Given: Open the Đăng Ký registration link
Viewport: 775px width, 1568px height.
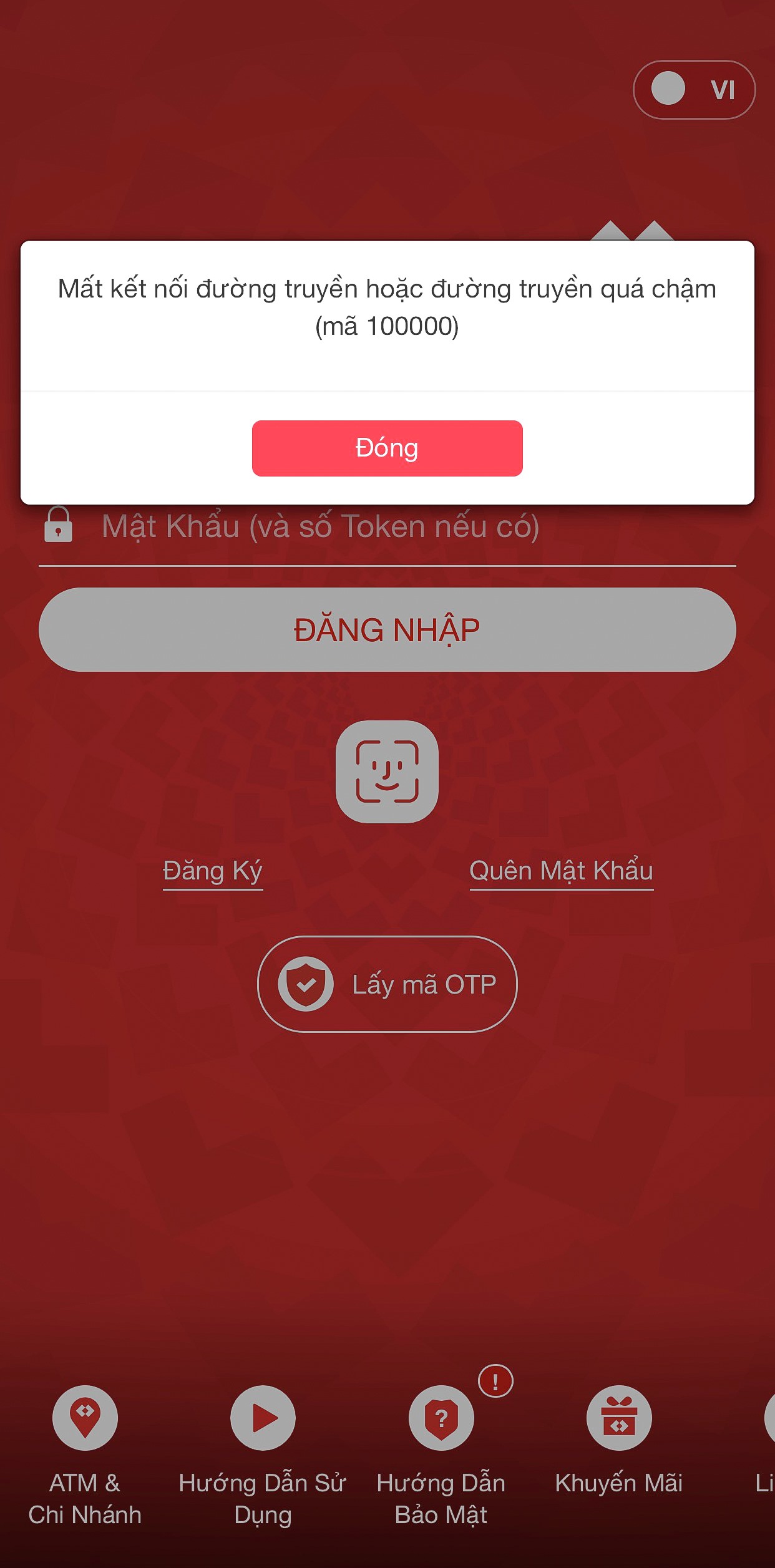Looking at the screenshot, I should click(x=212, y=871).
